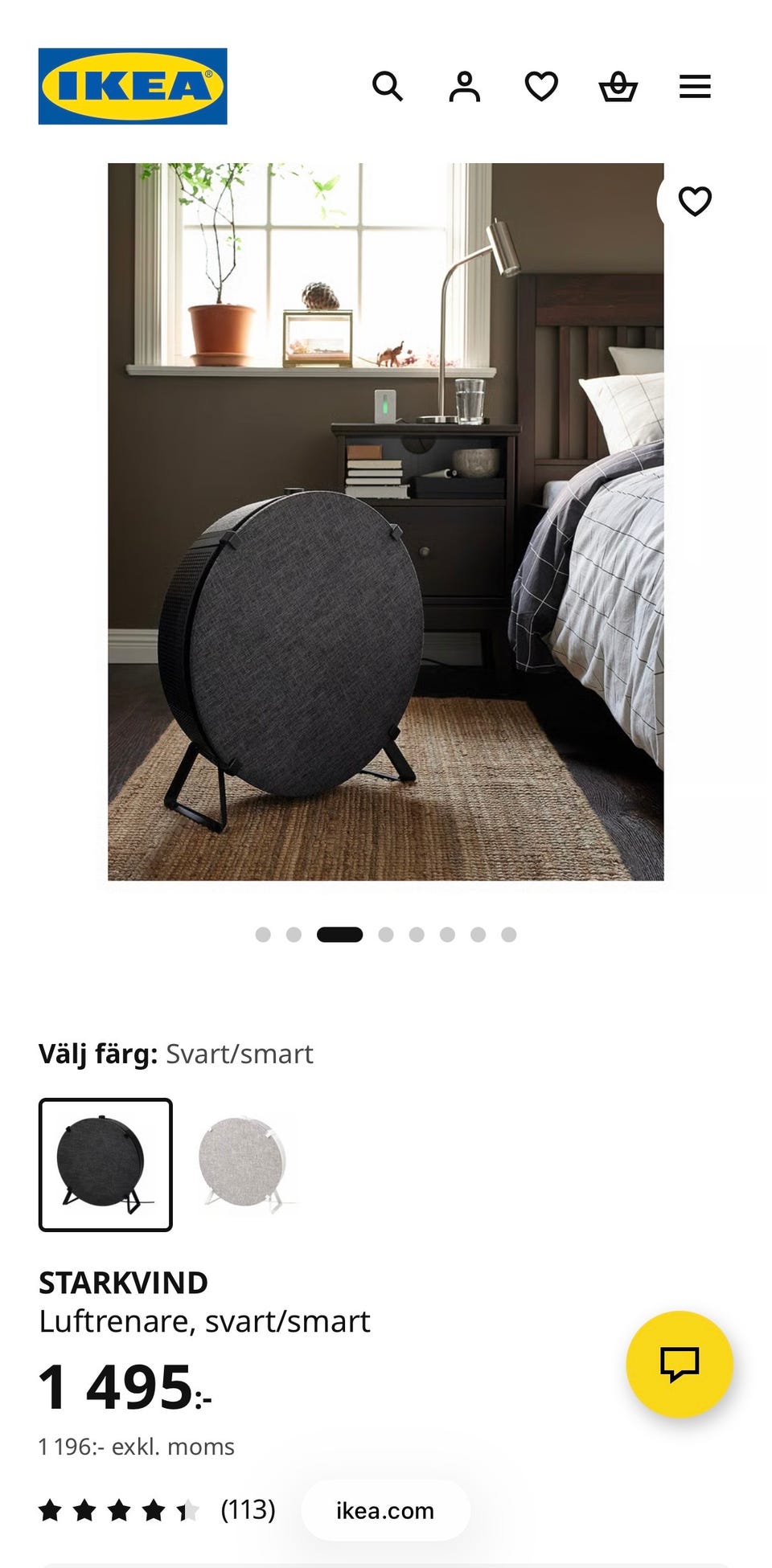Click the IKEA logo
The image size is (772, 1568).
tap(131, 84)
